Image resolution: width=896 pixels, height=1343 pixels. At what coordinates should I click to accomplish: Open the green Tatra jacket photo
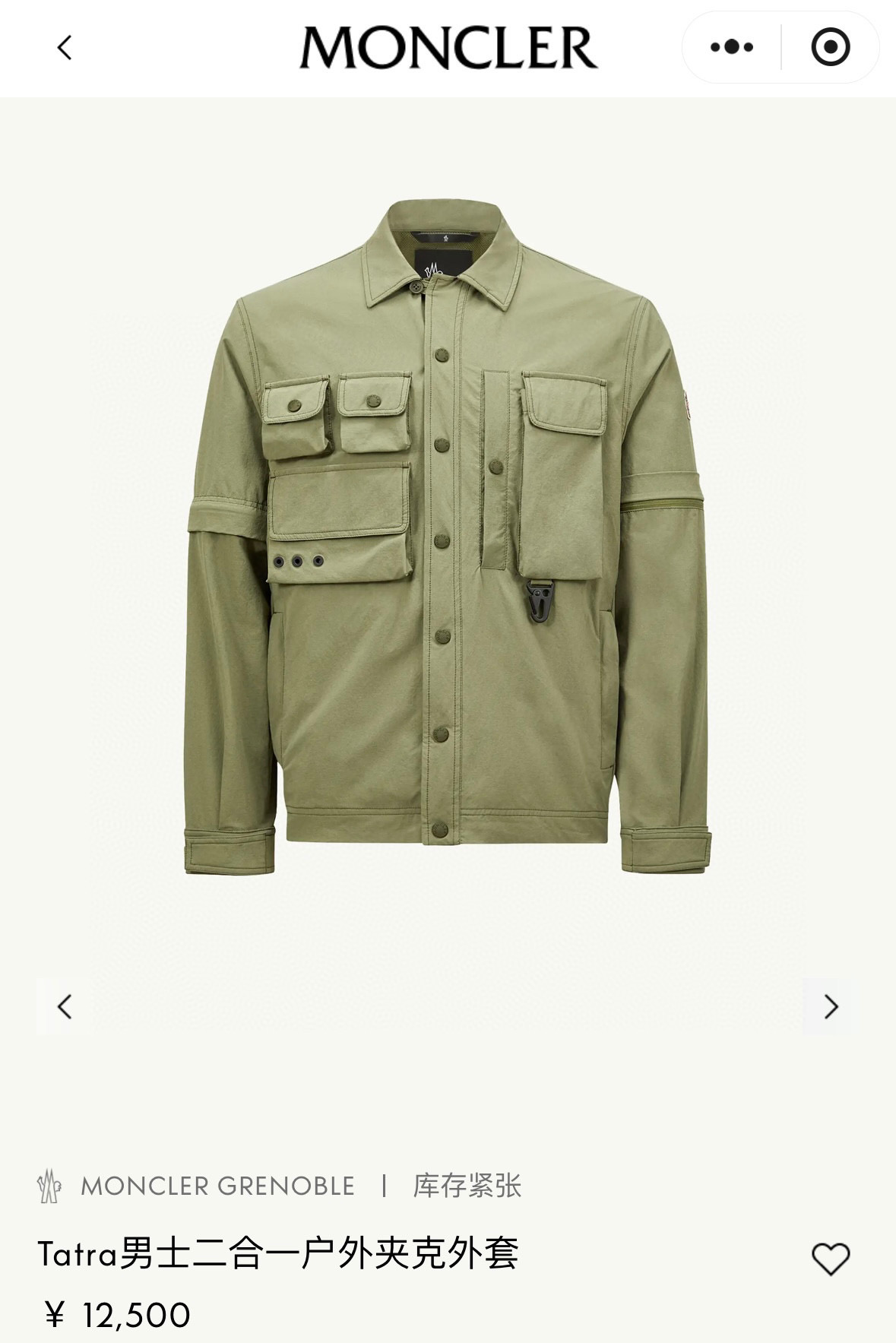pos(448,536)
